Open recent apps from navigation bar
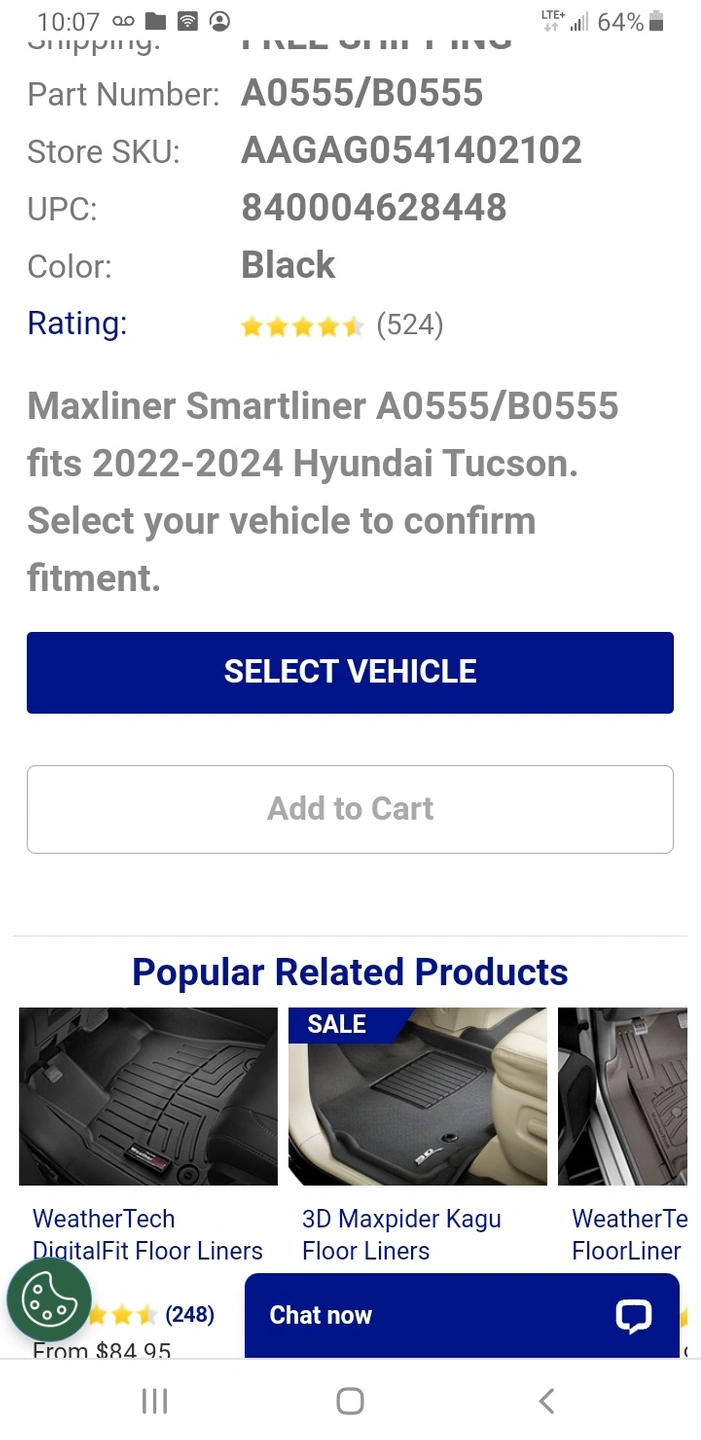Viewport: 701px width, 1440px height. [x=154, y=1401]
